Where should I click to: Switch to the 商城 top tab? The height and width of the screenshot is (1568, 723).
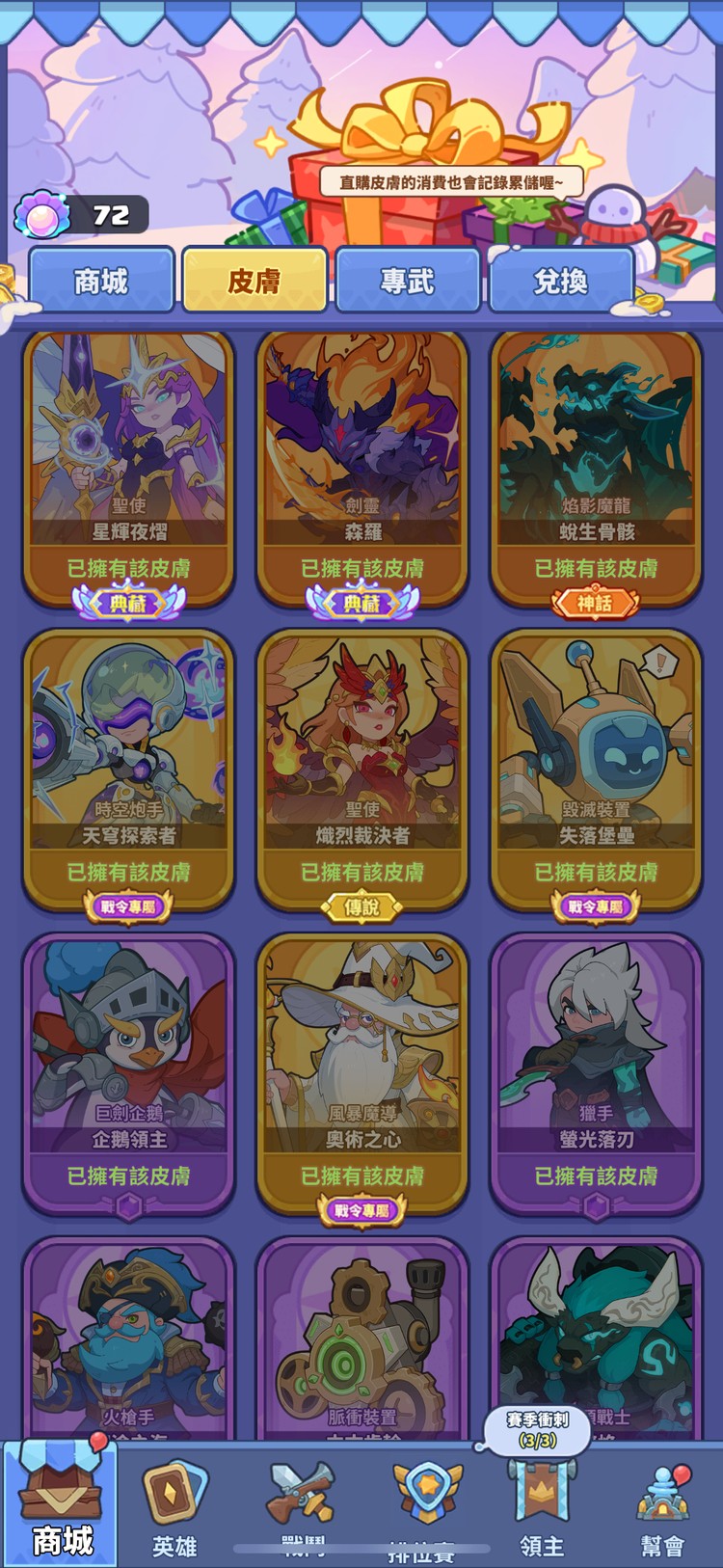tap(101, 281)
